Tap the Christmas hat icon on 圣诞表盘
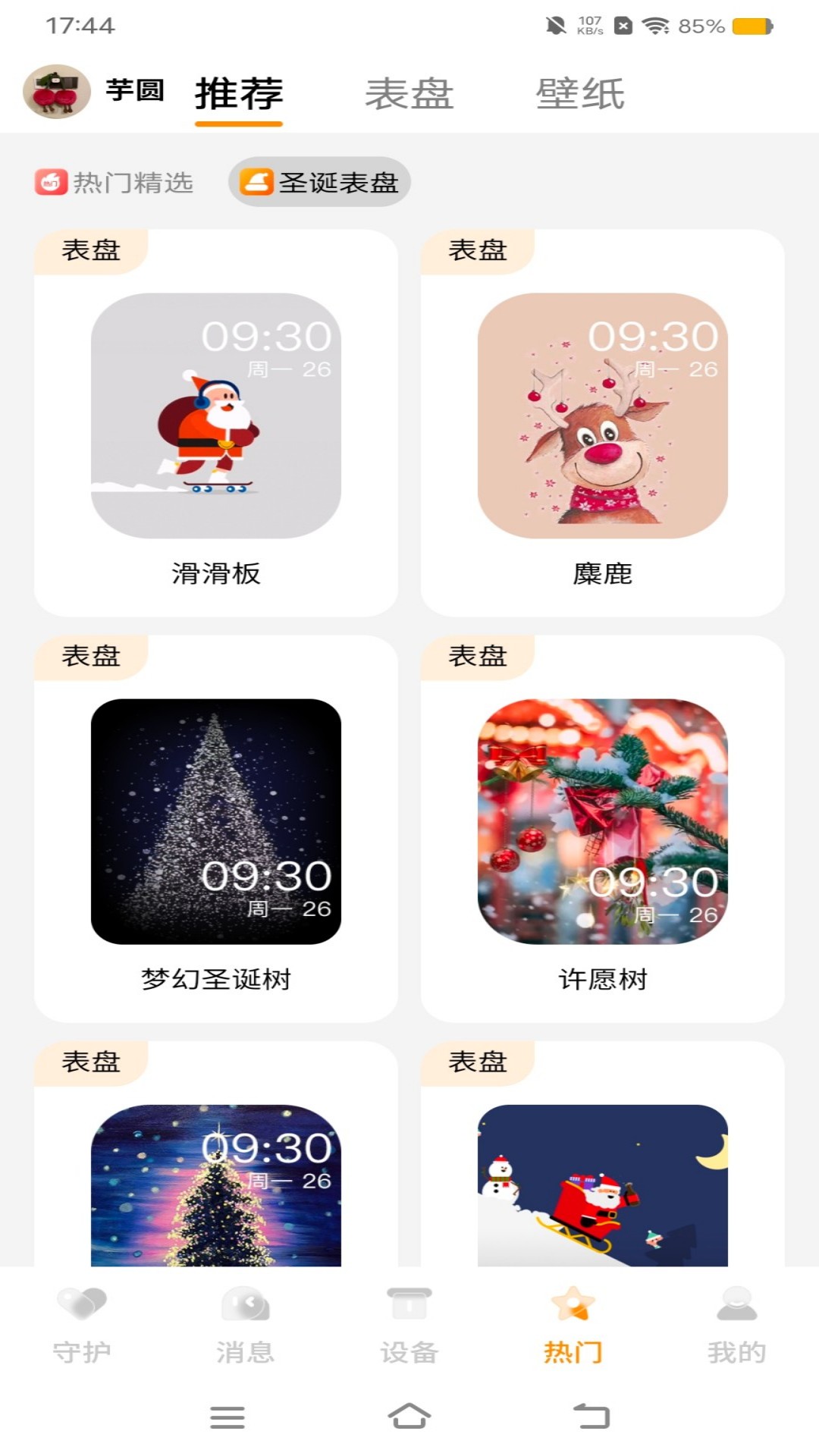 (x=257, y=182)
